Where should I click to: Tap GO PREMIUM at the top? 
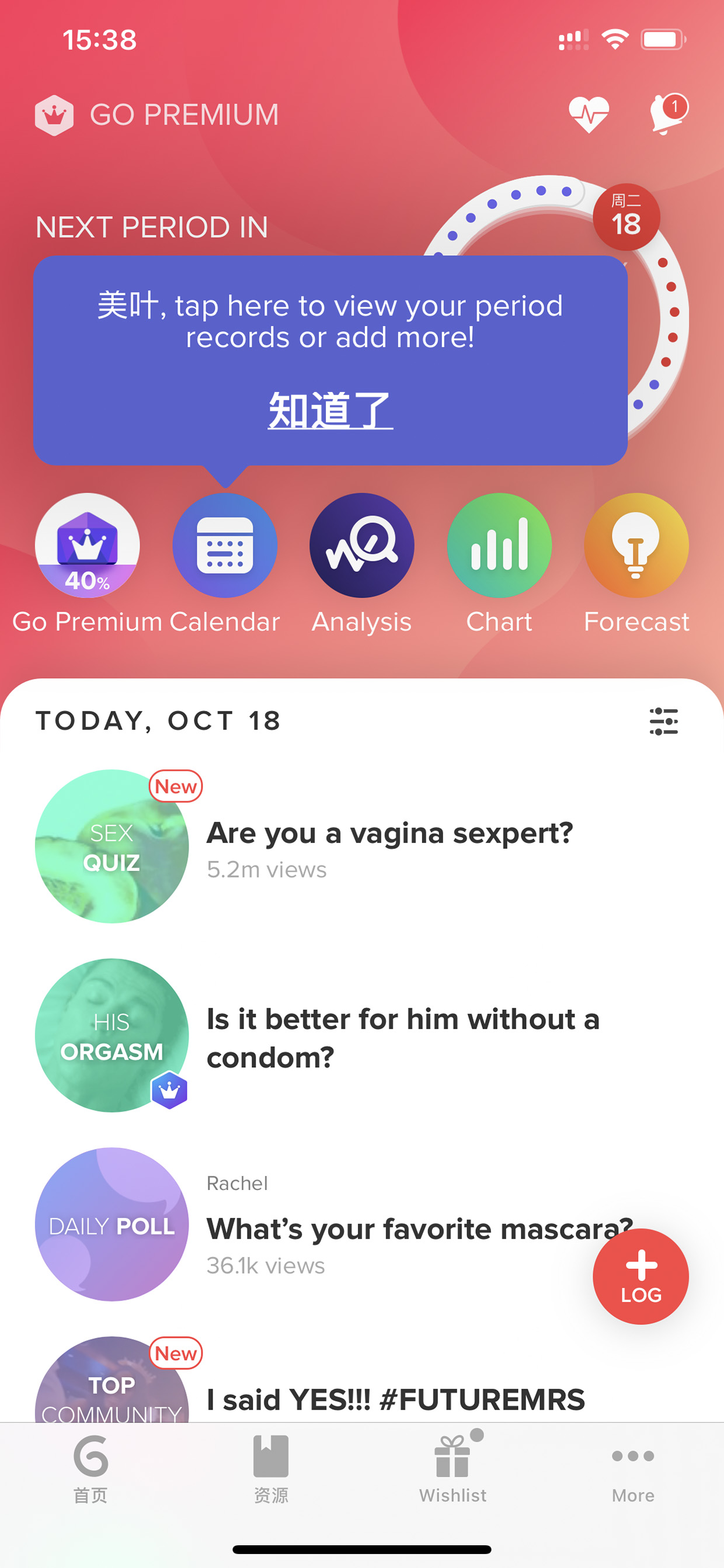pos(157,115)
